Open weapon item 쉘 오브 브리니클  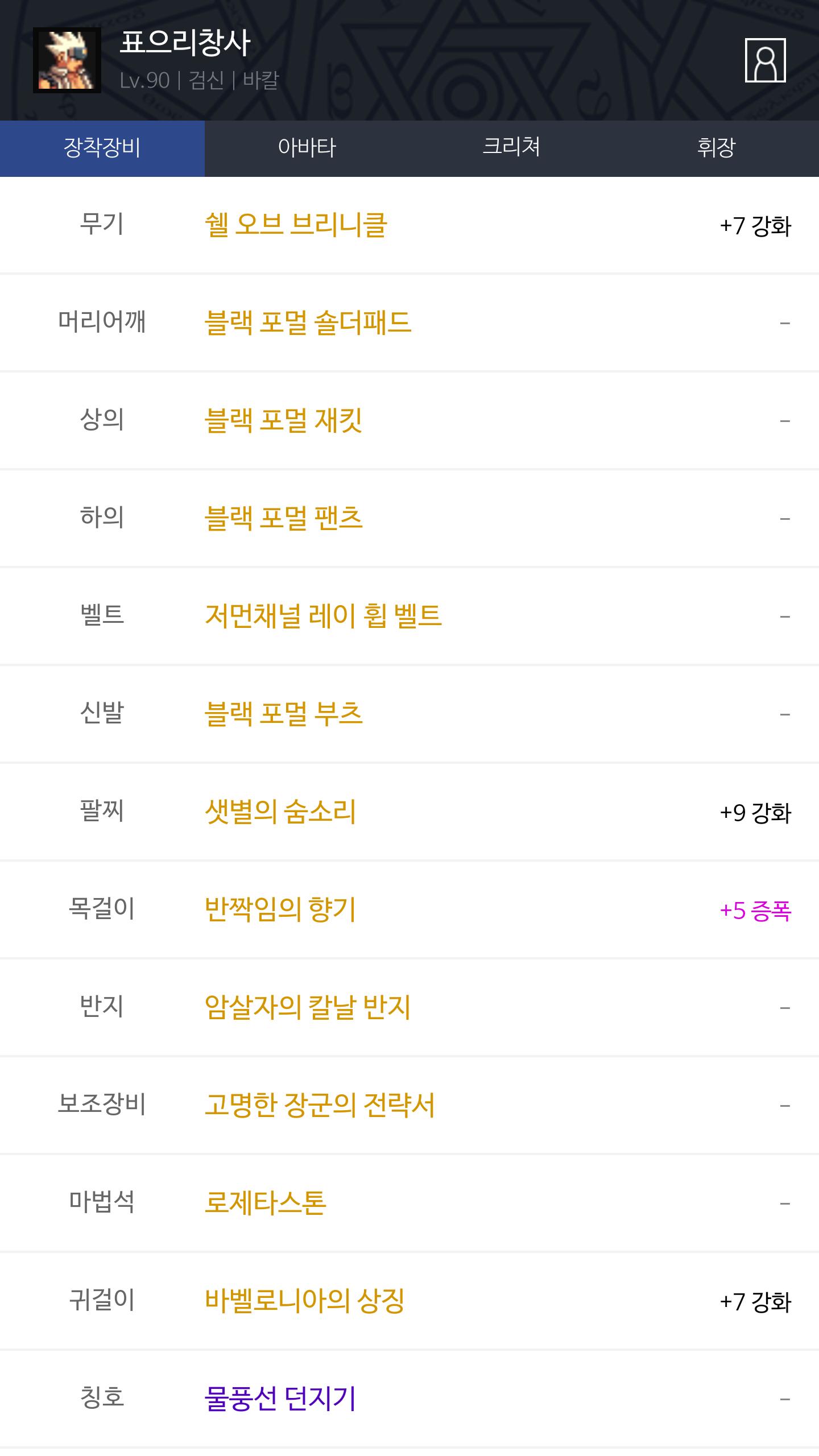point(296,225)
